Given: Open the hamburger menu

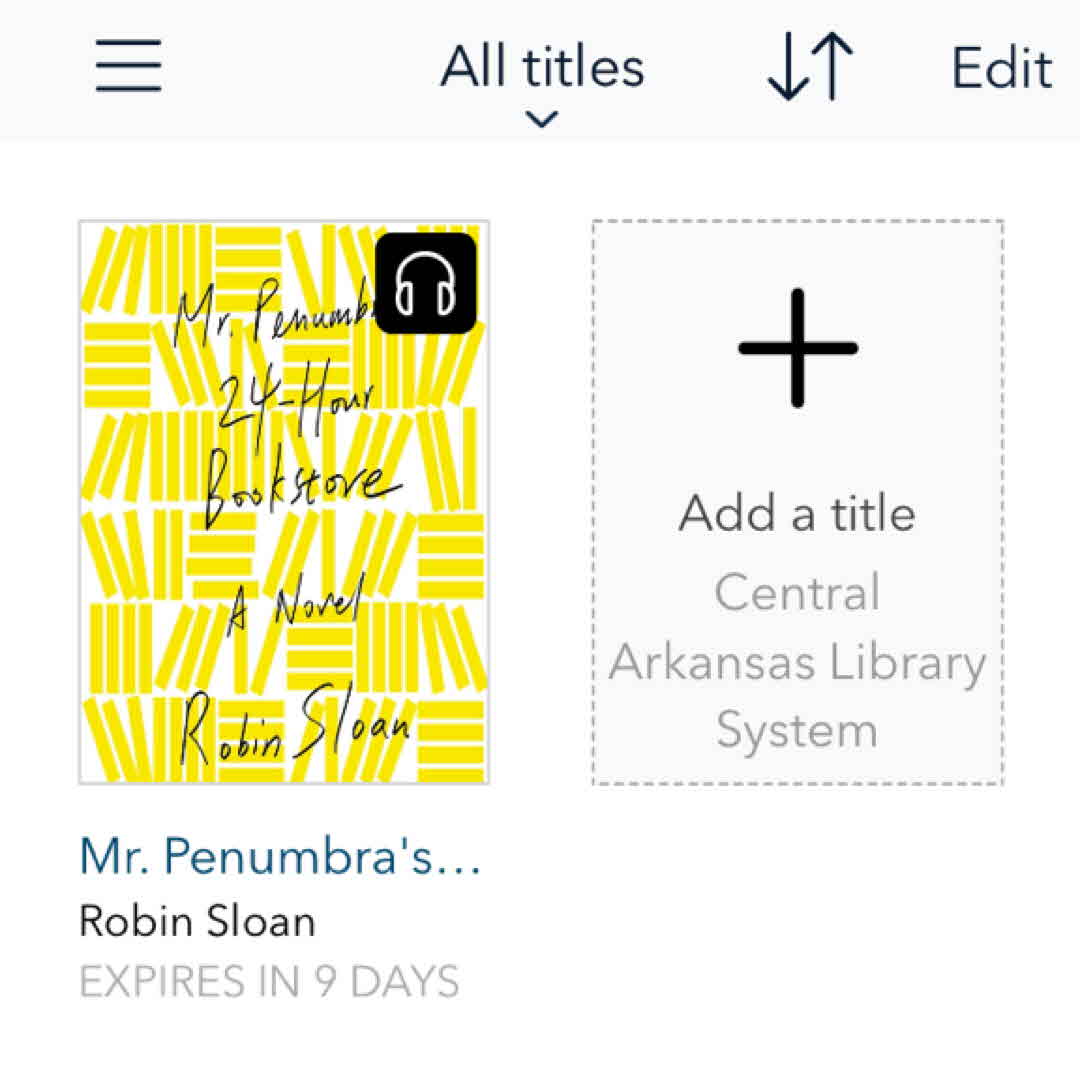Looking at the screenshot, I should 129,67.
